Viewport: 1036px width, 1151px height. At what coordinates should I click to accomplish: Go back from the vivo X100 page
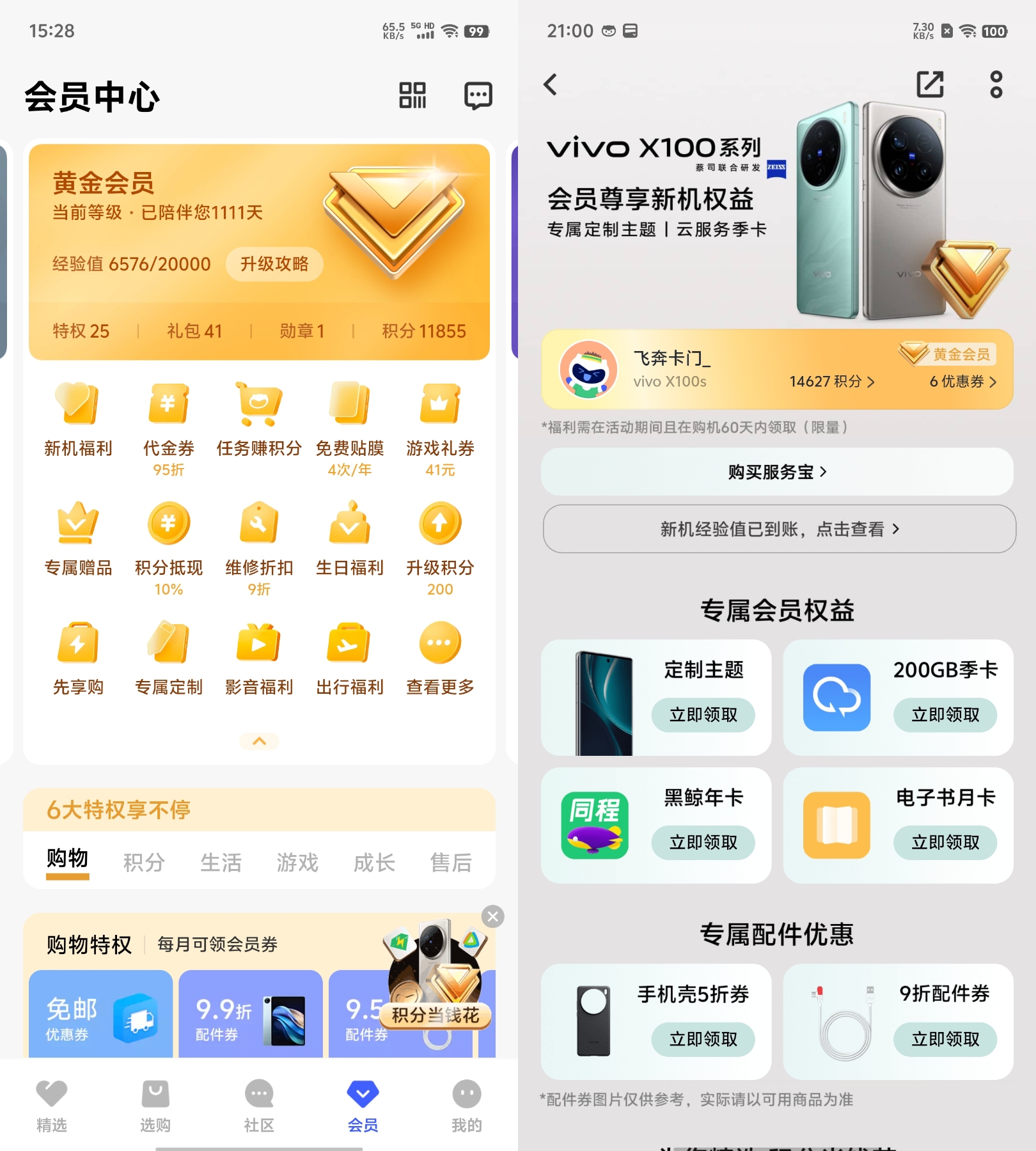click(x=551, y=84)
